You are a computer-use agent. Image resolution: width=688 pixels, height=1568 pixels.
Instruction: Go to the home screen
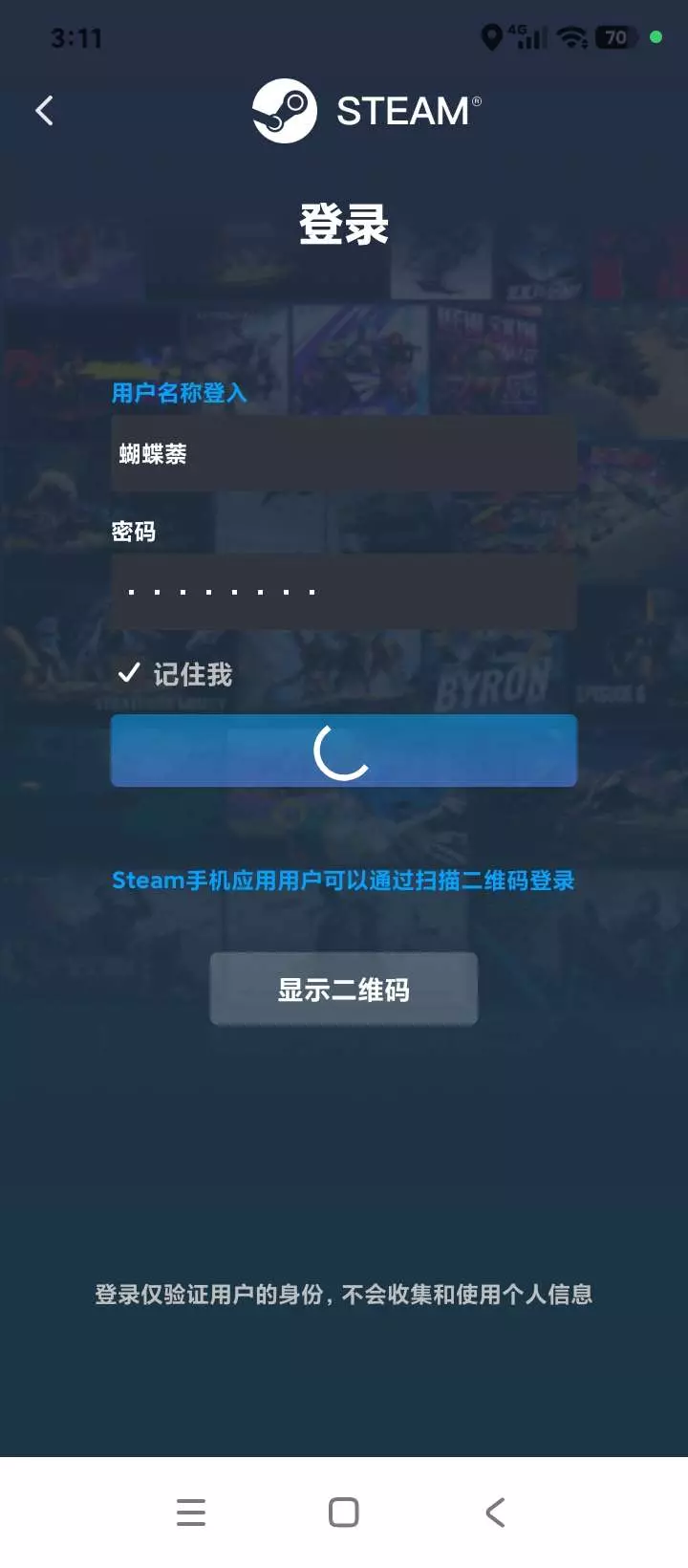344,1513
